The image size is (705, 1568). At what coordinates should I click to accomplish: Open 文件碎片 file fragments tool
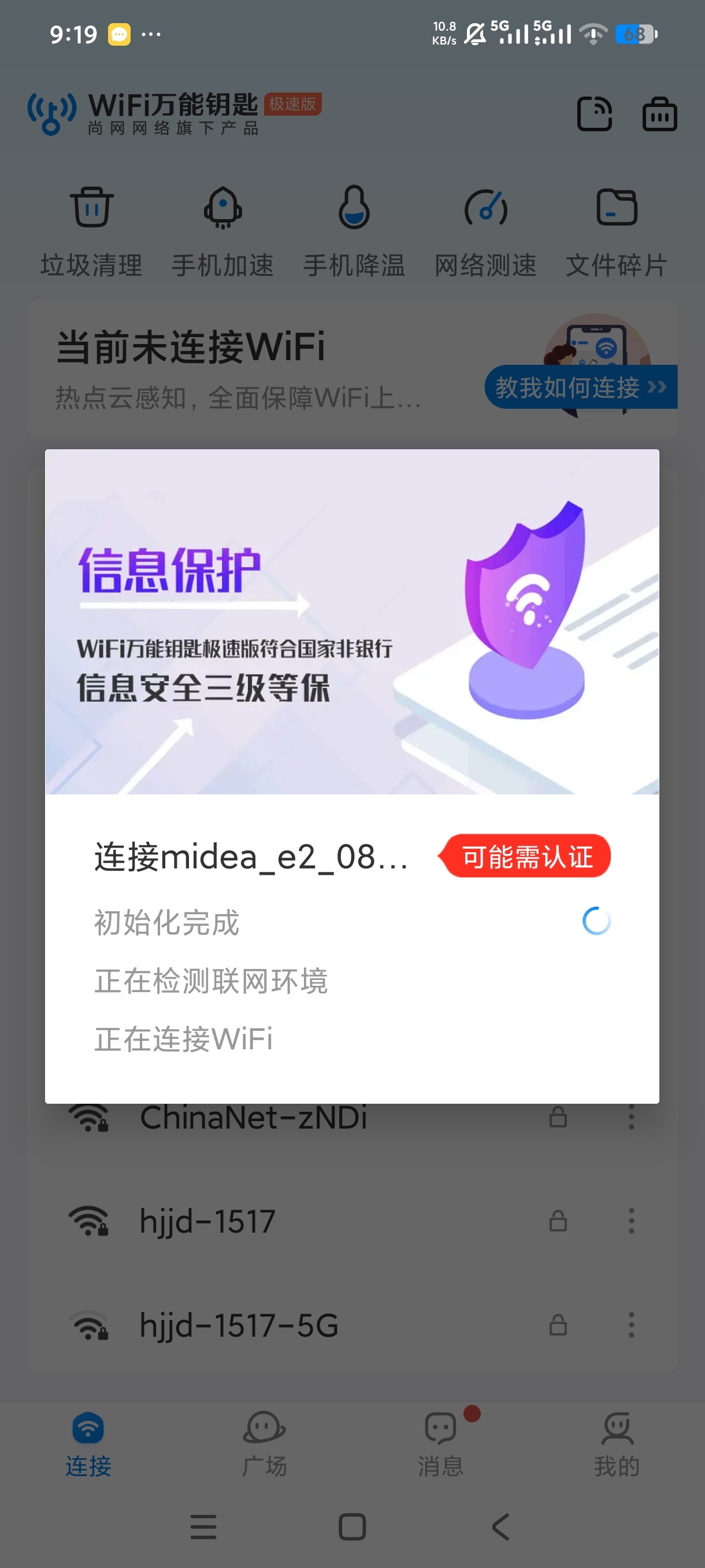617,232
